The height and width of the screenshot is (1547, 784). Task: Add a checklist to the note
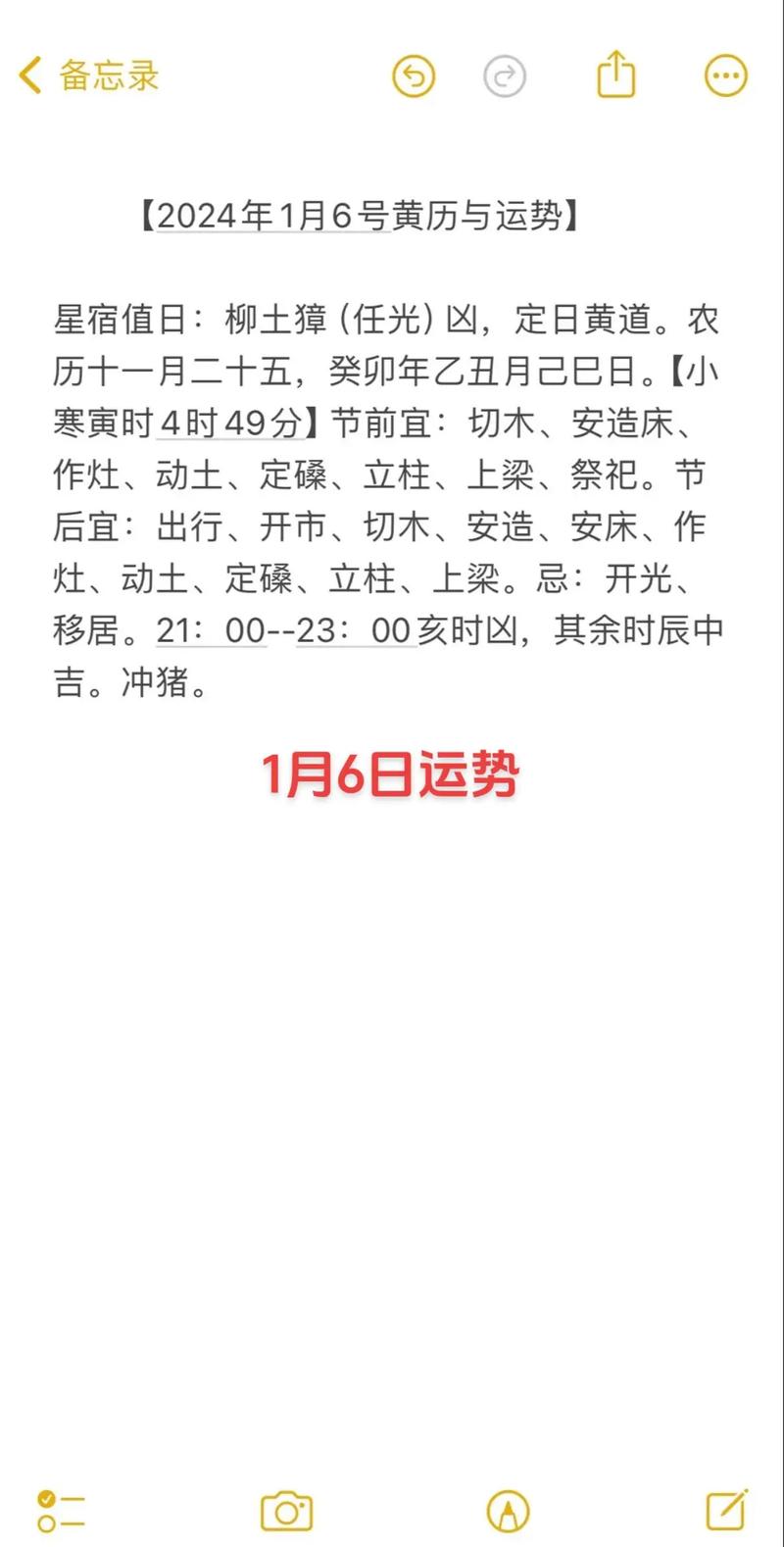[x=61, y=1511]
